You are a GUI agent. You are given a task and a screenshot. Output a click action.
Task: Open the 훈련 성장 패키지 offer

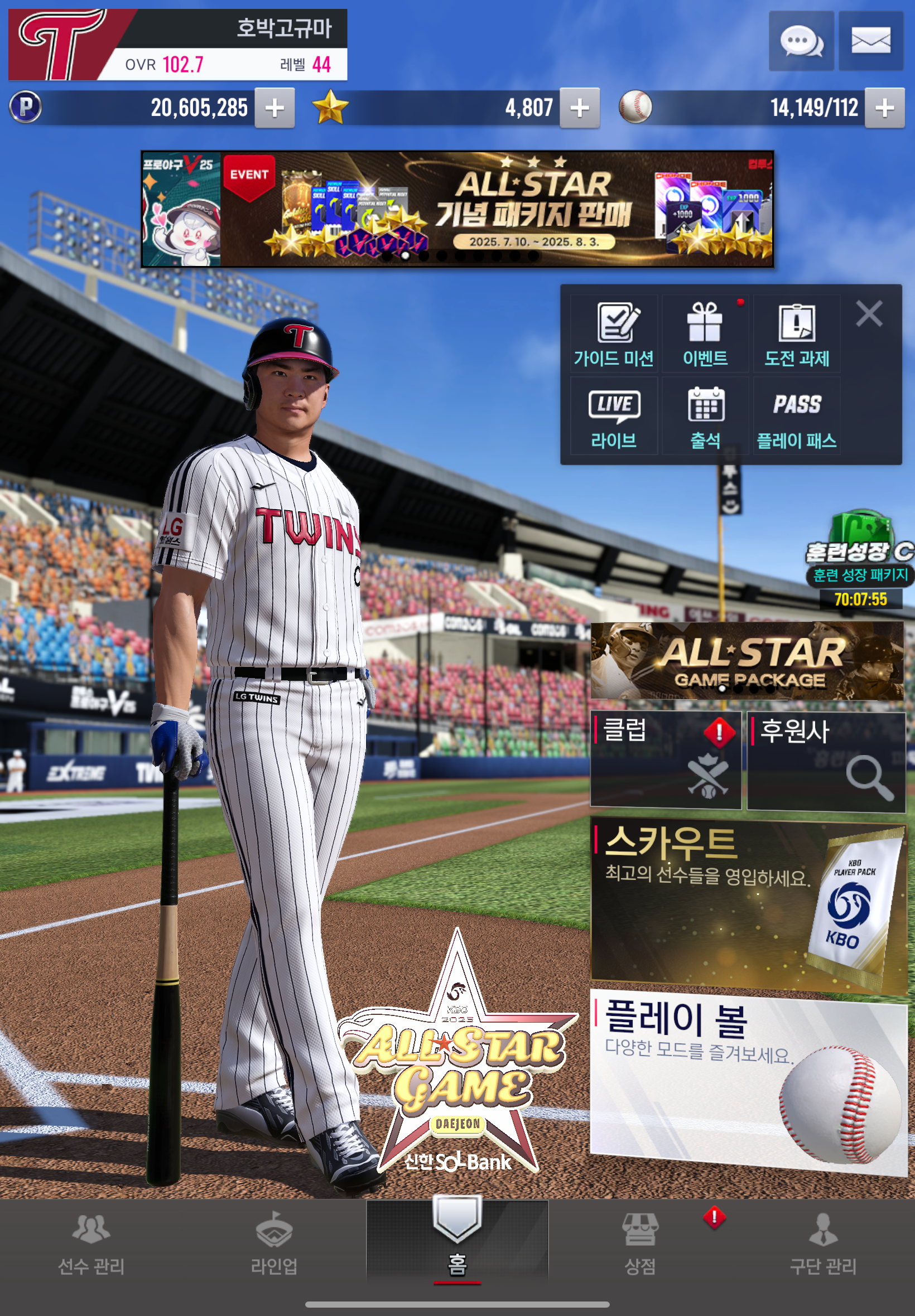tap(859, 559)
